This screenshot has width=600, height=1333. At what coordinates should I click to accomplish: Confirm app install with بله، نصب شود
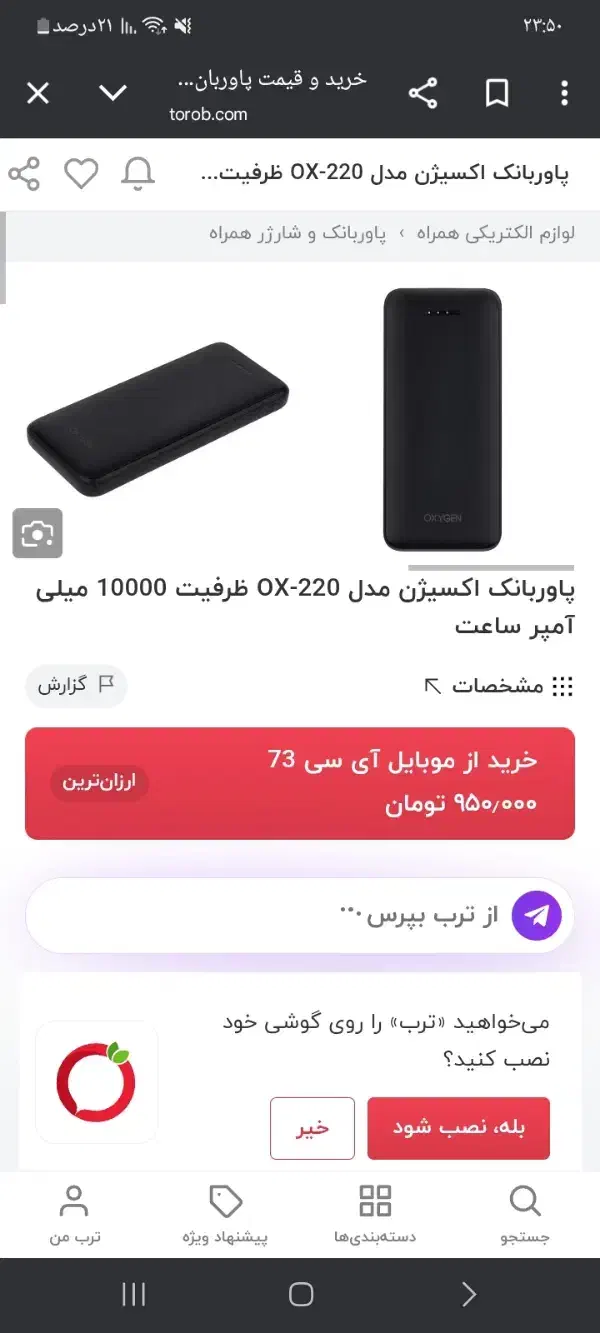pyautogui.click(x=458, y=1128)
